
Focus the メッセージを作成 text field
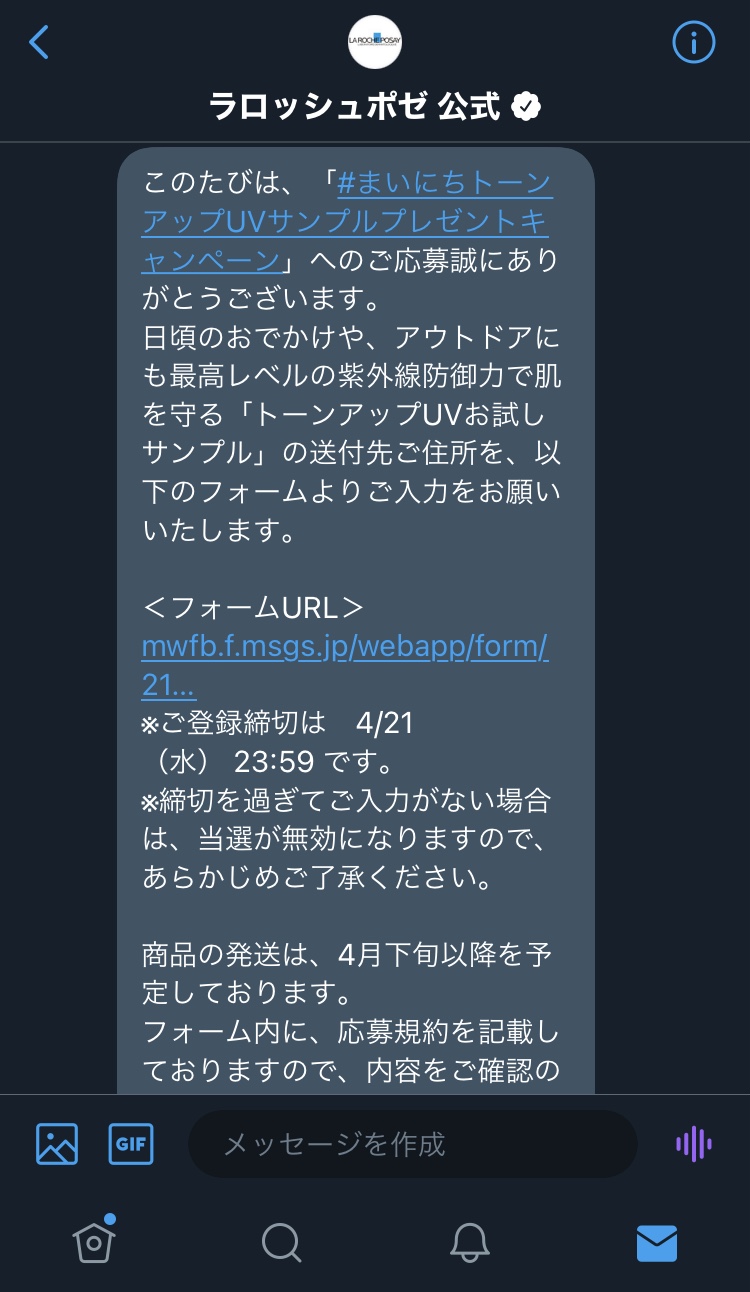[x=412, y=1144]
